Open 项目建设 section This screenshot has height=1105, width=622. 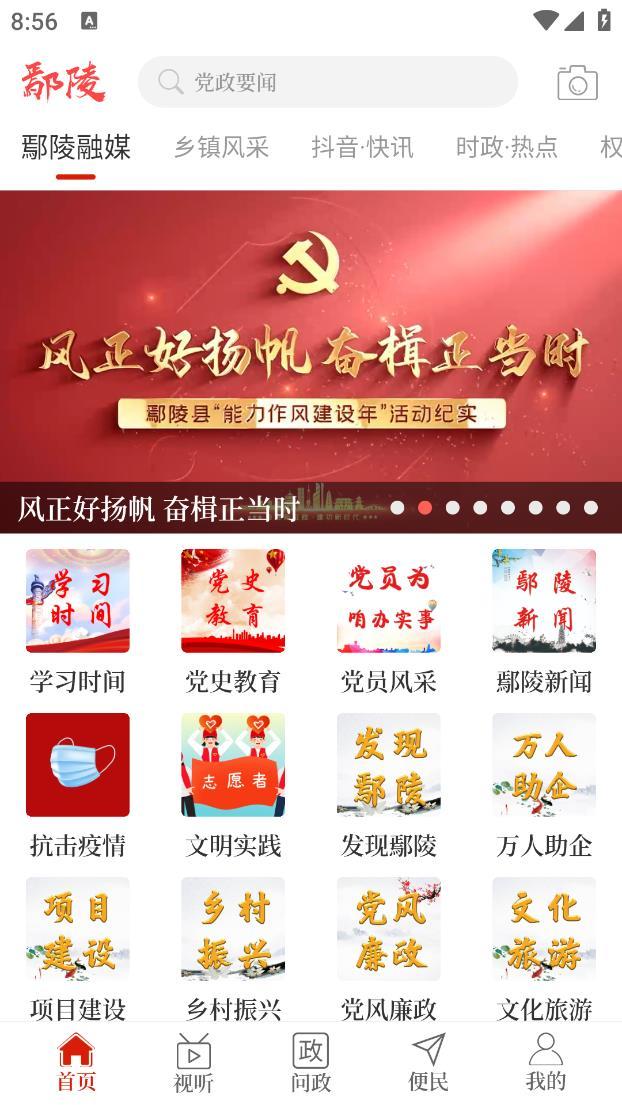[78, 946]
